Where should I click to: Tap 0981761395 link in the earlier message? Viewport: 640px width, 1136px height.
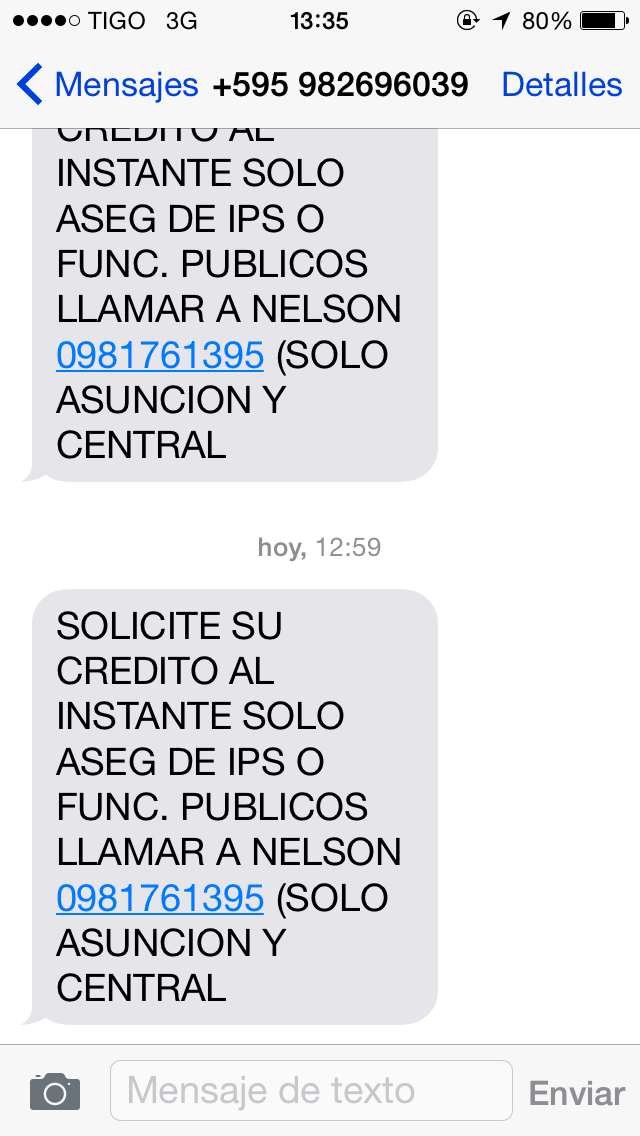(160, 355)
